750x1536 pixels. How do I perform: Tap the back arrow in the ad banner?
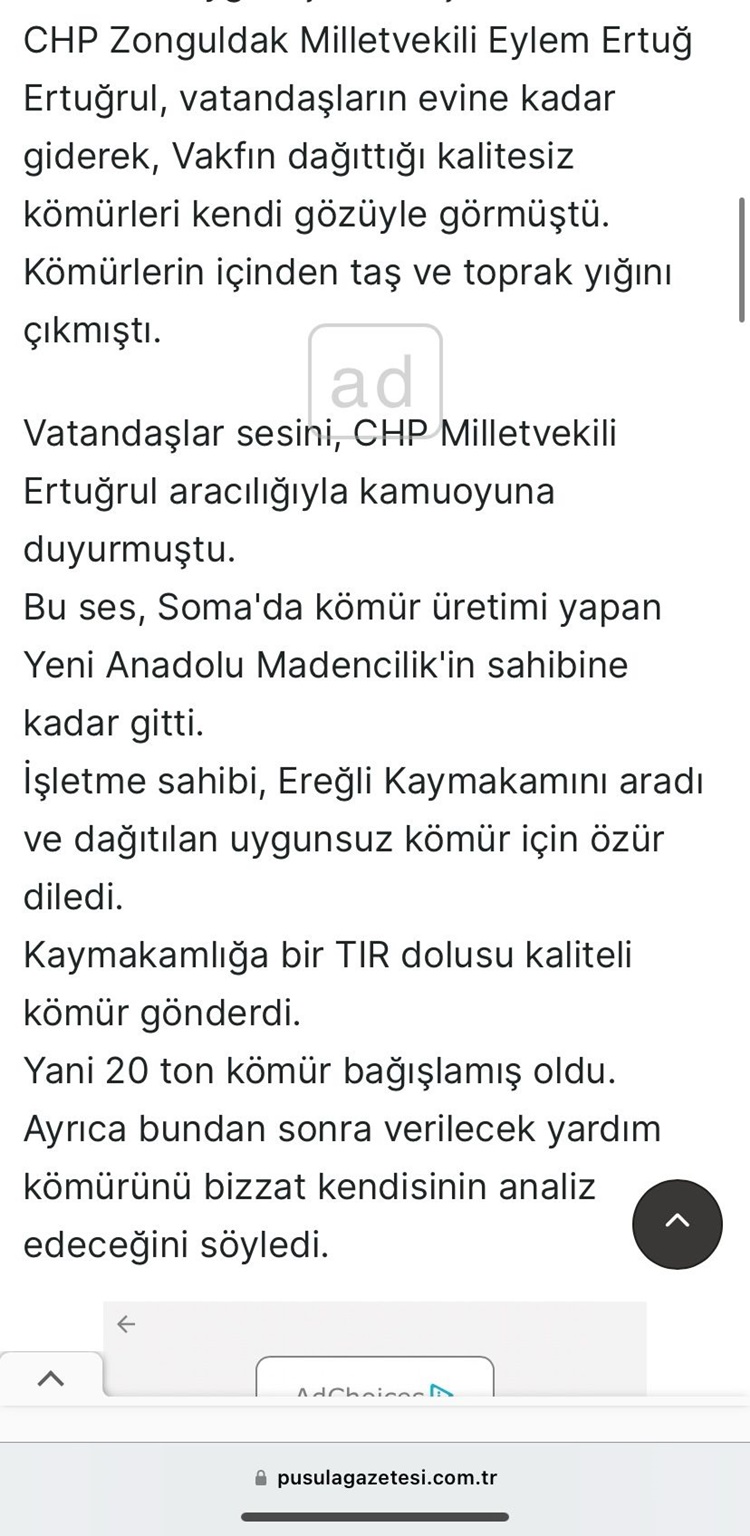126,1324
